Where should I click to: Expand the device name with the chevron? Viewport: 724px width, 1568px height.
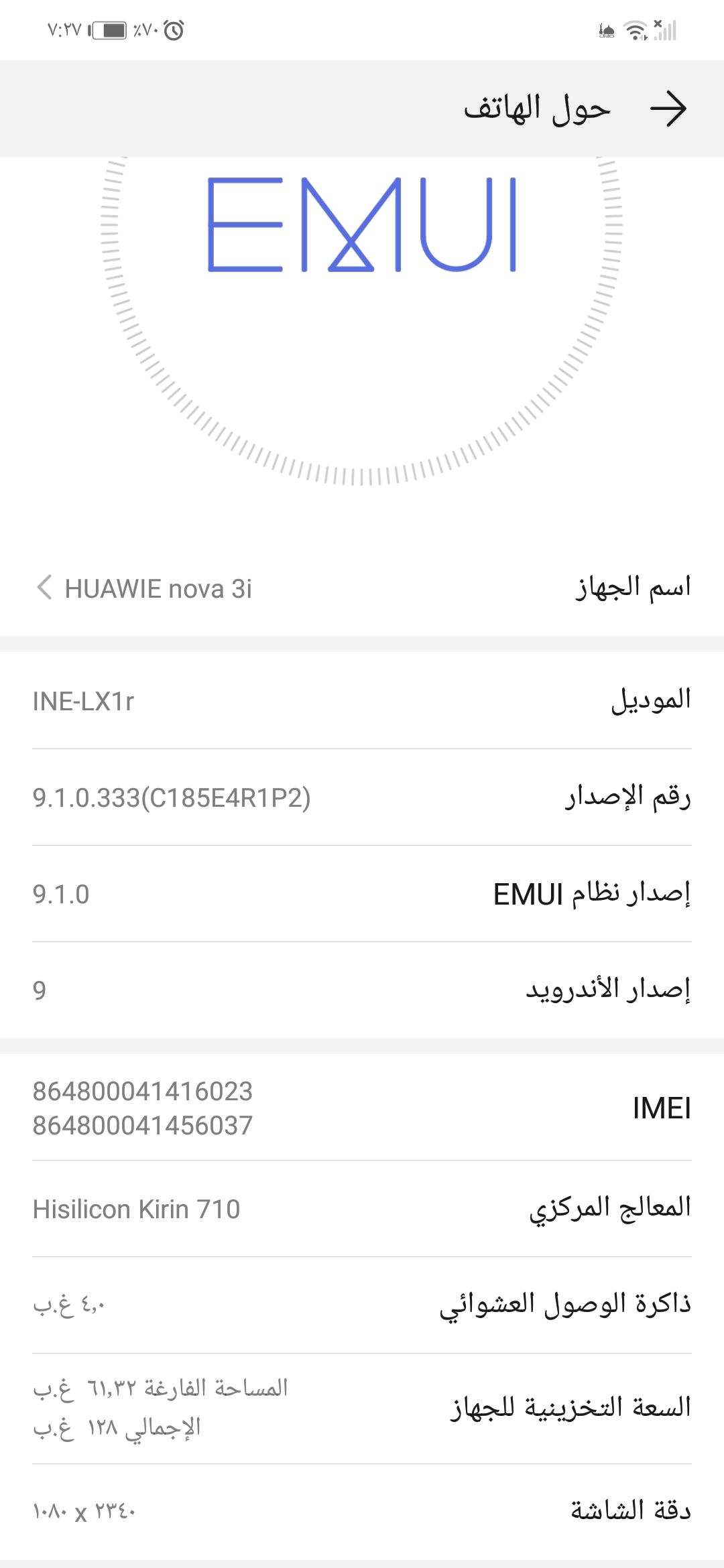tap(44, 588)
